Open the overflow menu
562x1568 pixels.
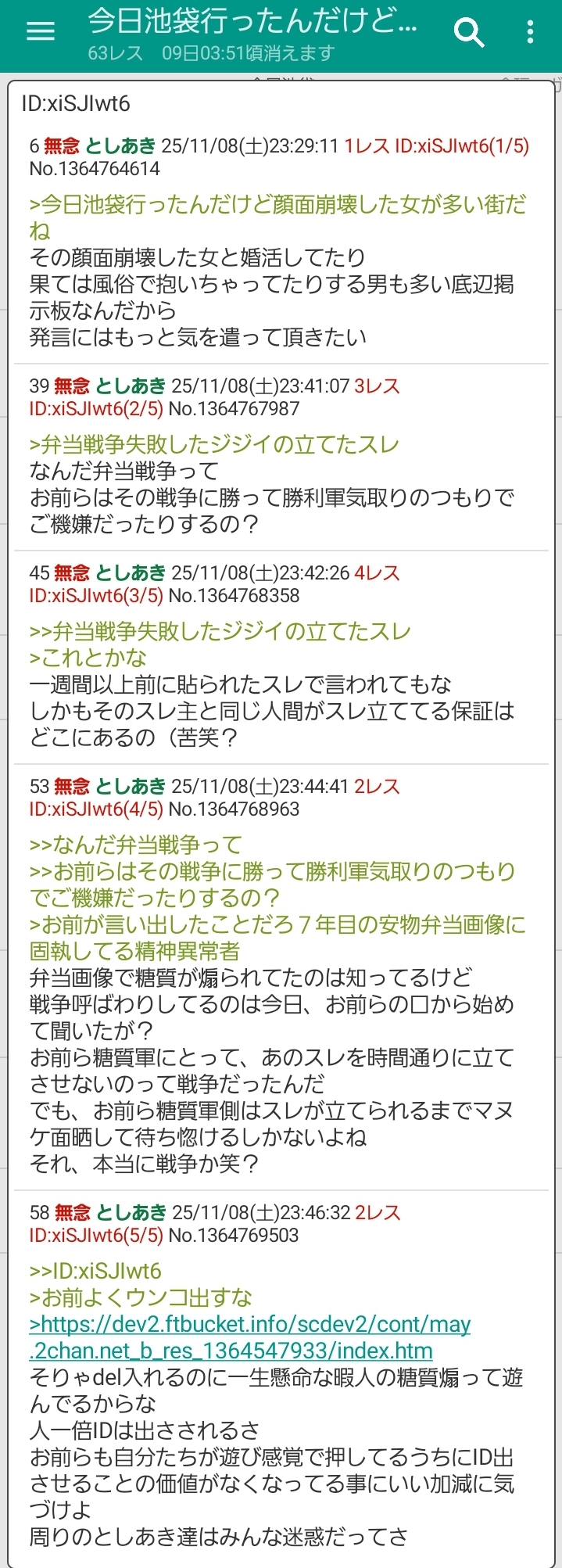click(x=531, y=32)
